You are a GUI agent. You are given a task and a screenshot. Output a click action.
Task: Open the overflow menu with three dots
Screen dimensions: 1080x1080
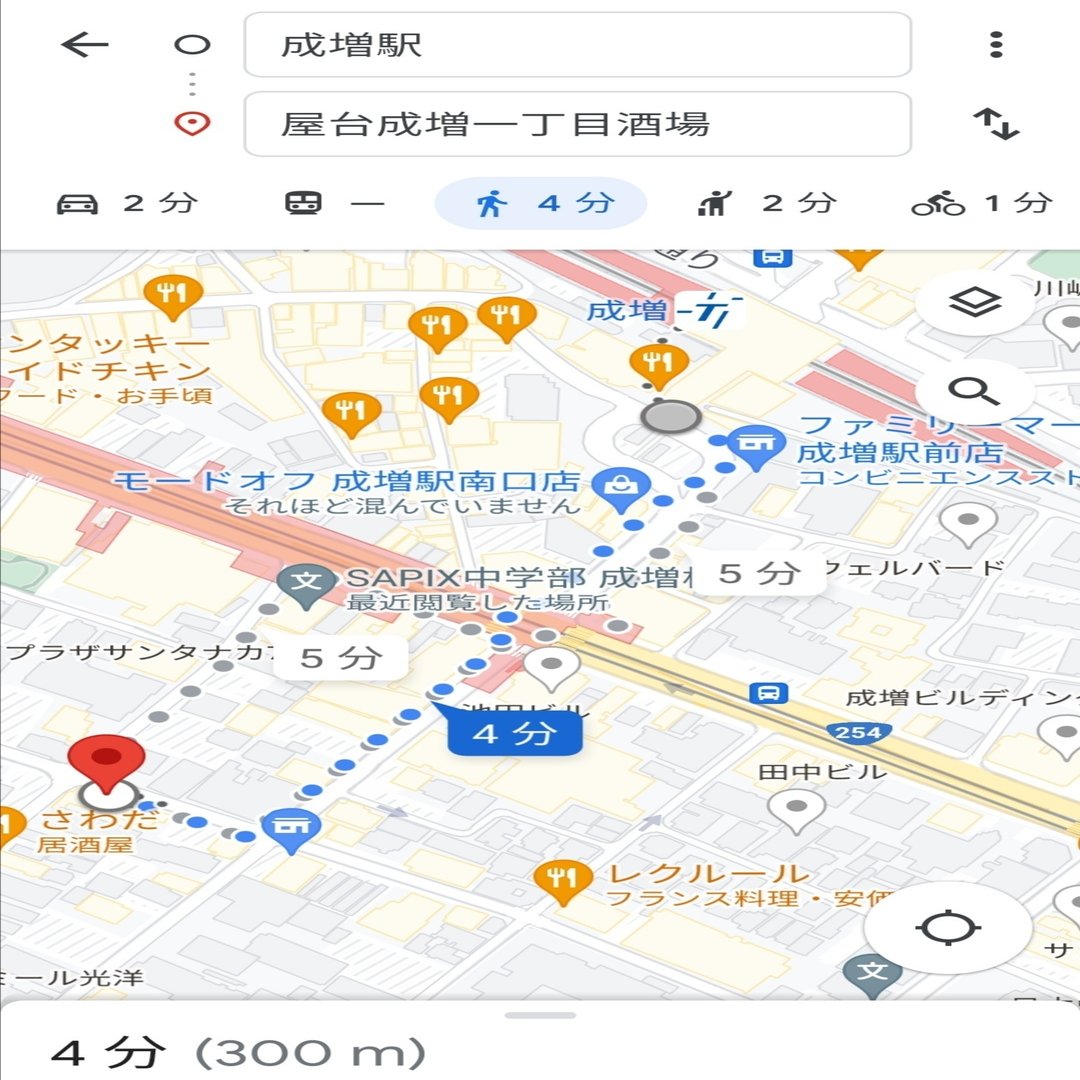[x=994, y=45]
